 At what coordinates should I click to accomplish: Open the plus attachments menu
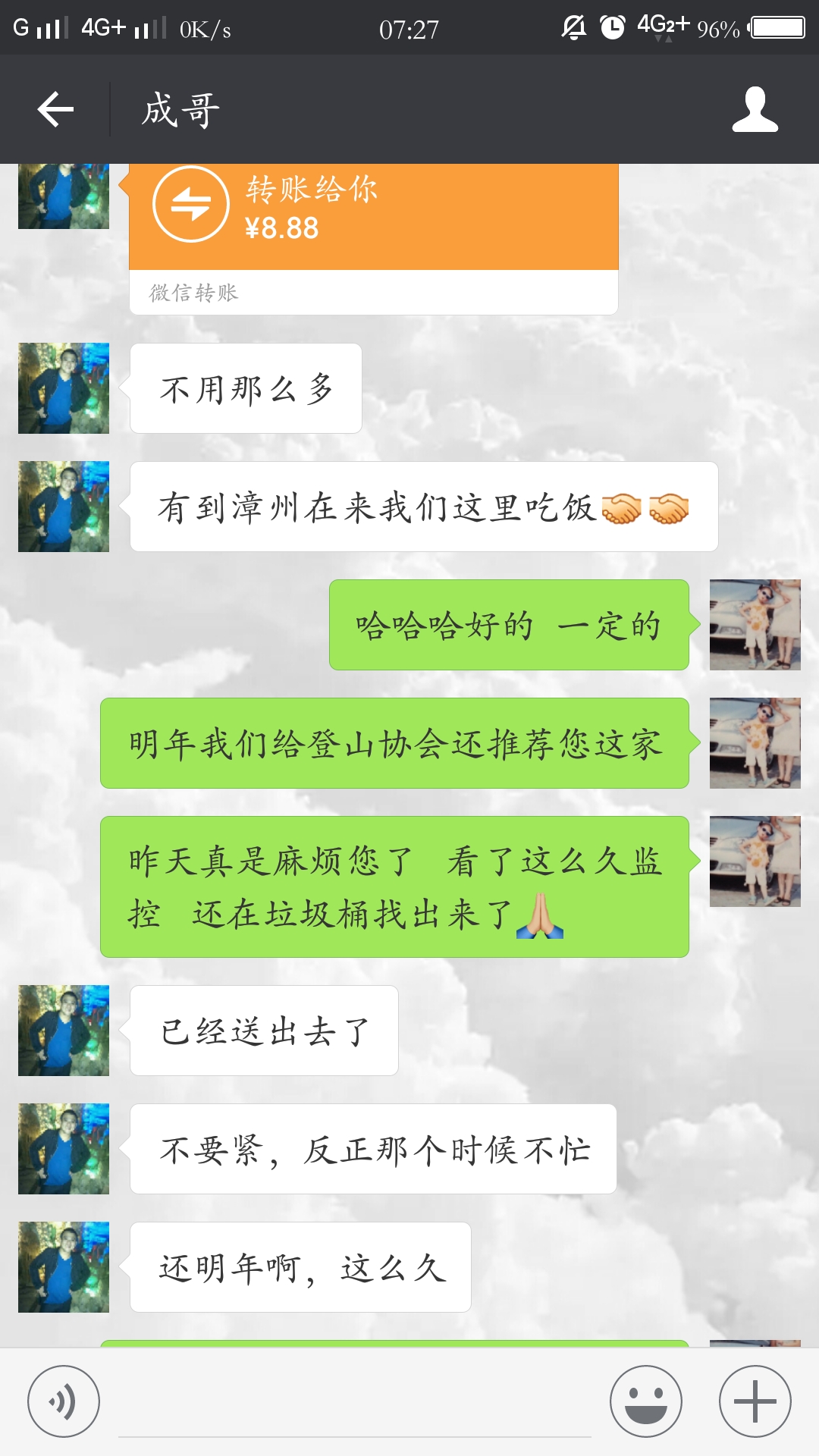tap(755, 1401)
